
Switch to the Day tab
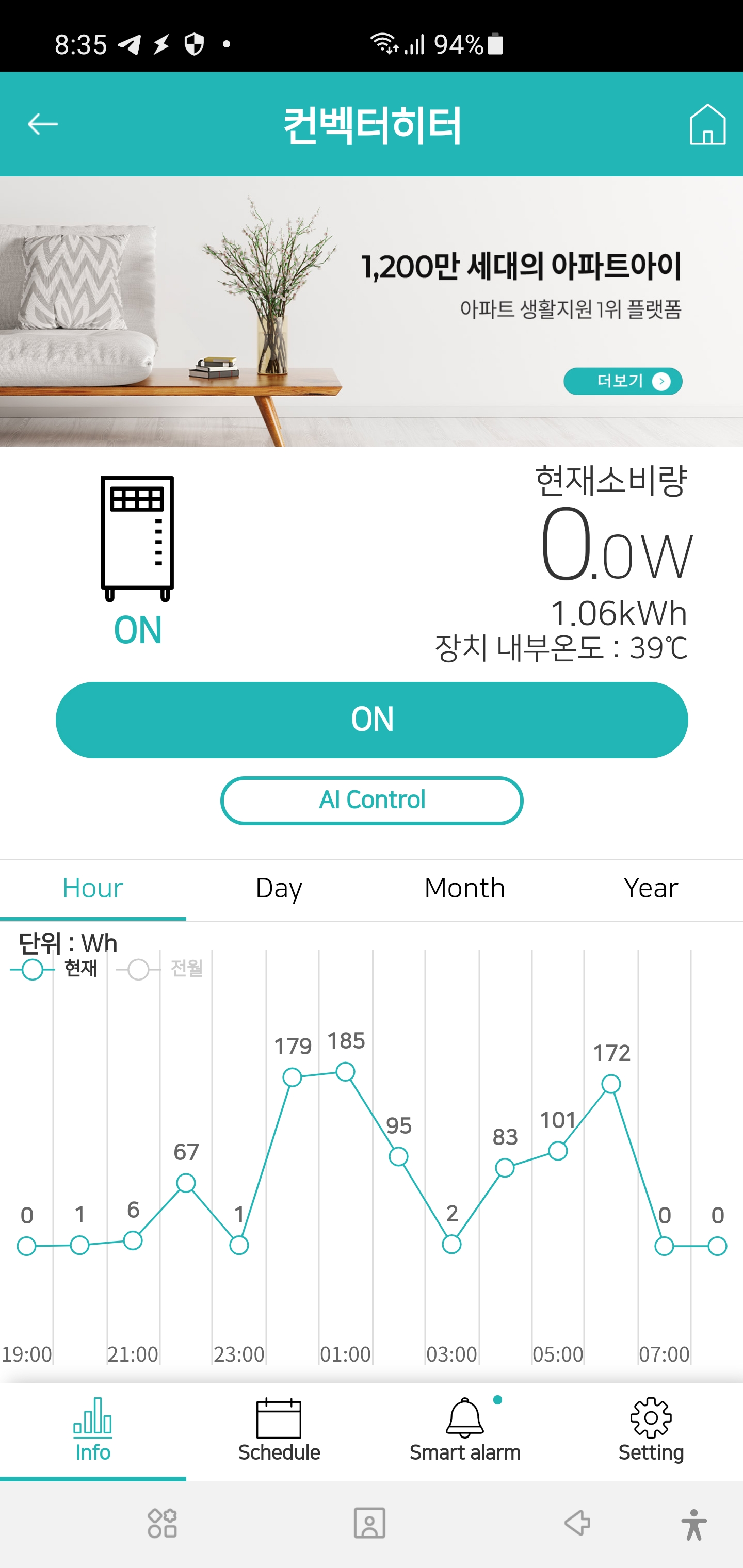278,889
